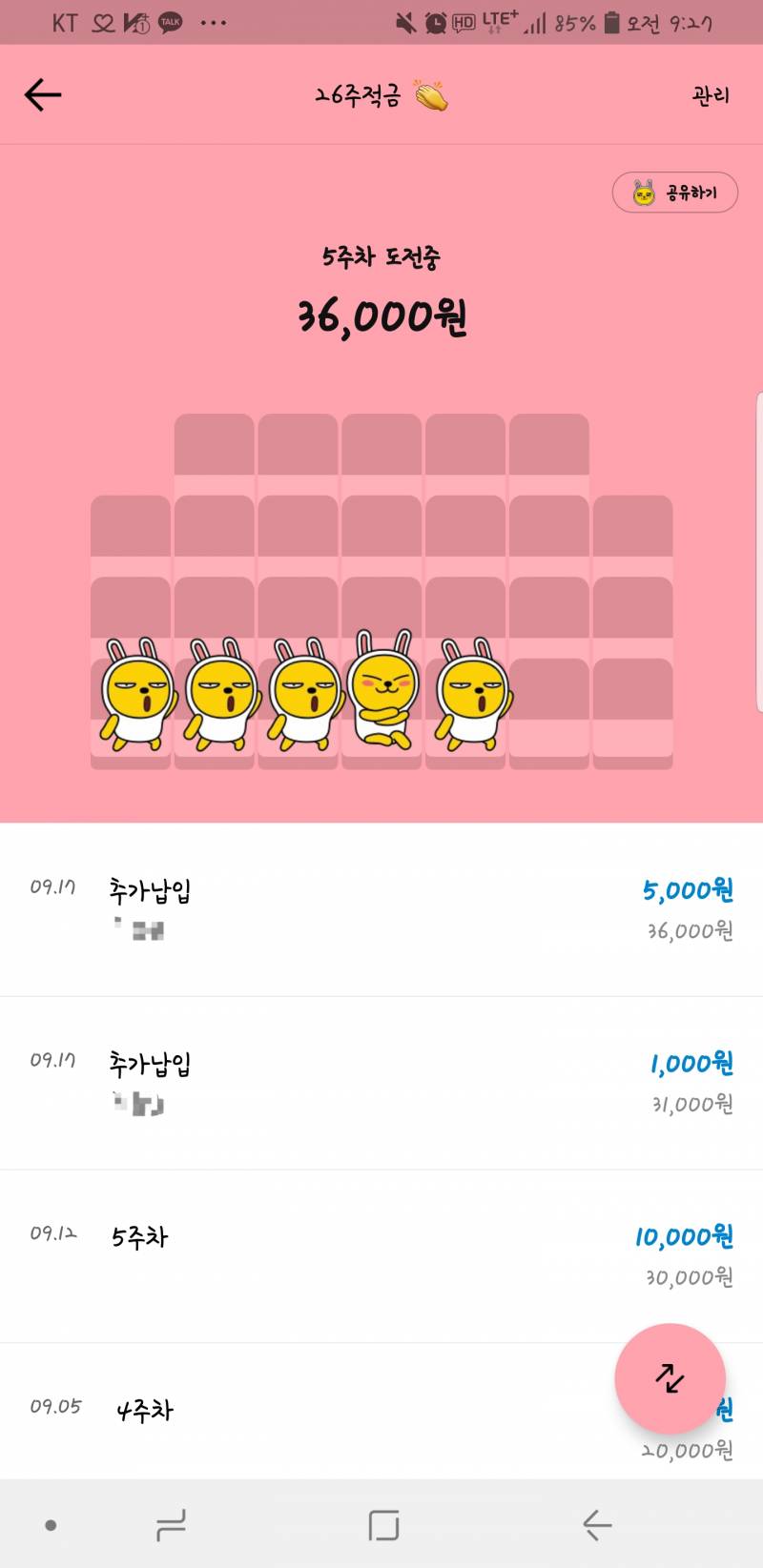Tap the bunny face icon on the share pill

click(642, 193)
